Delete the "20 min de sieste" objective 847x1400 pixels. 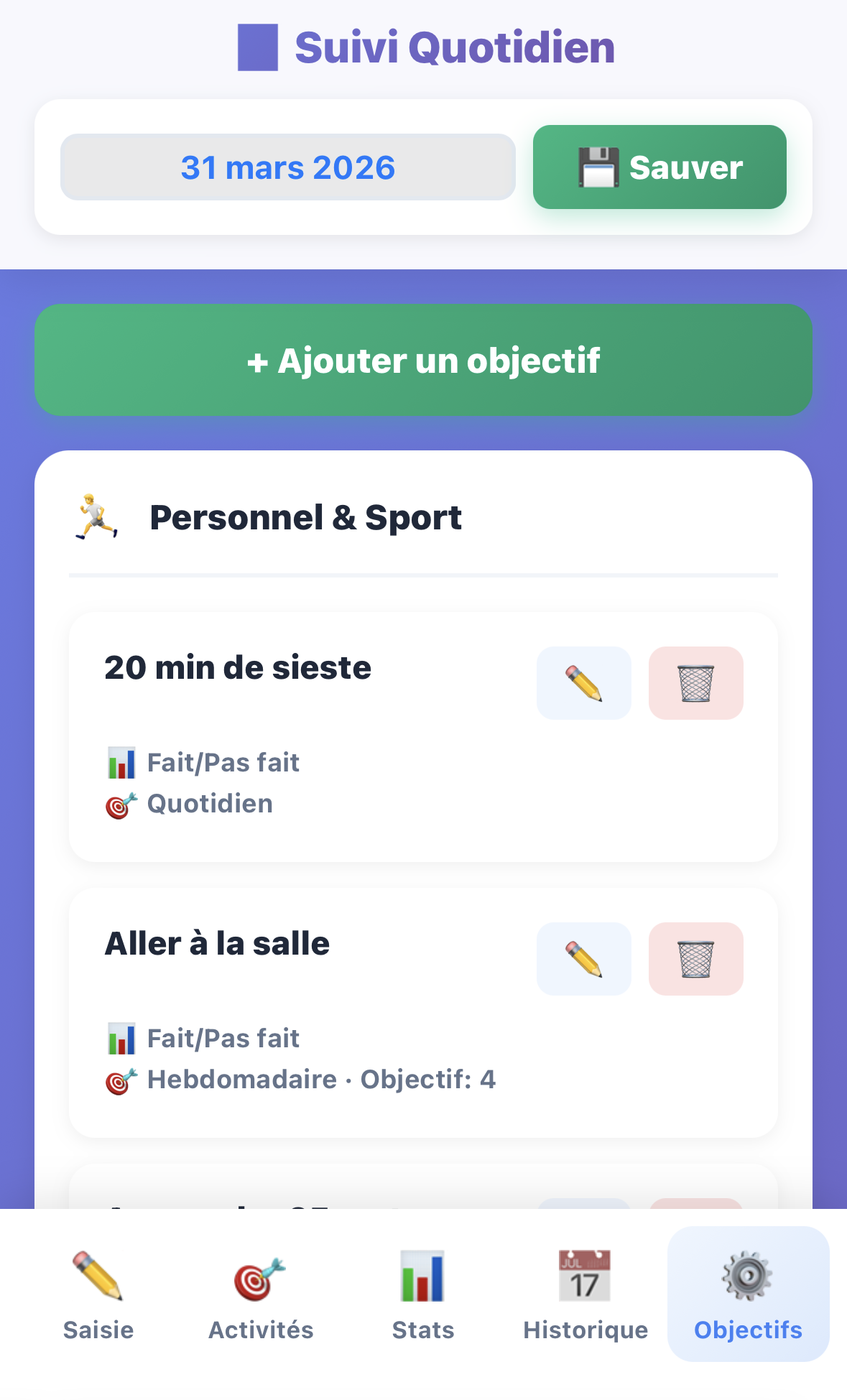coord(695,683)
